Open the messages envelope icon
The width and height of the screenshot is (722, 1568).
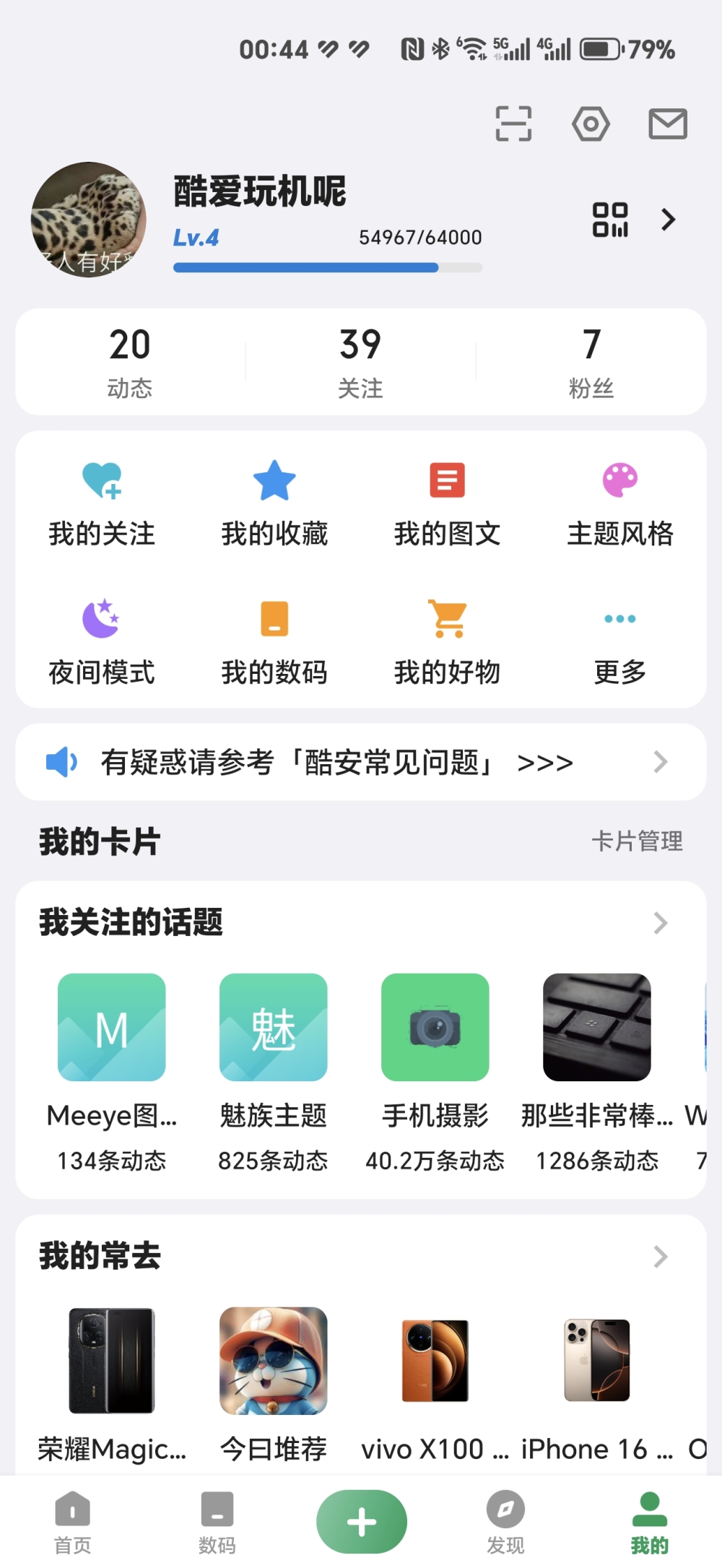[668, 124]
